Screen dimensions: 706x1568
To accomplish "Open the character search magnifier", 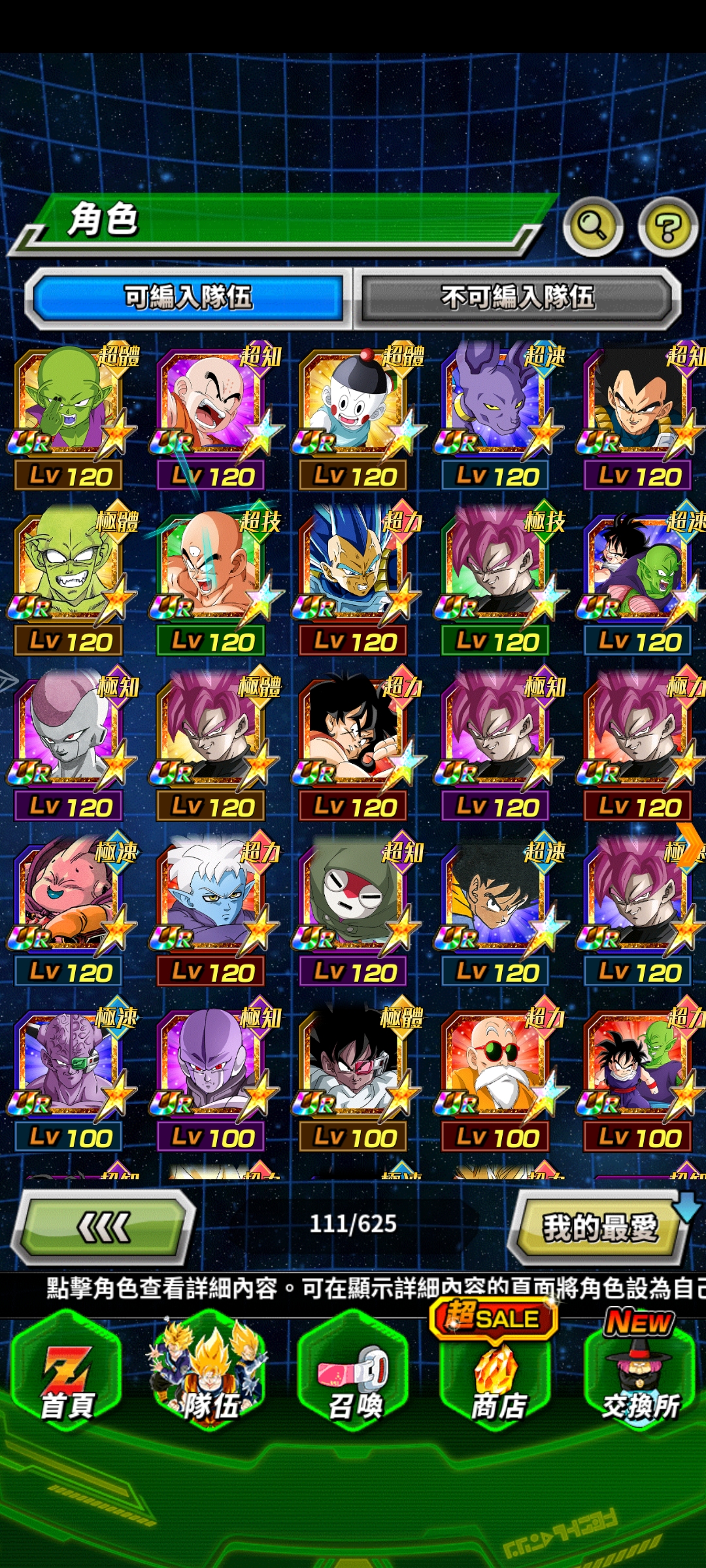I will click(x=592, y=226).
